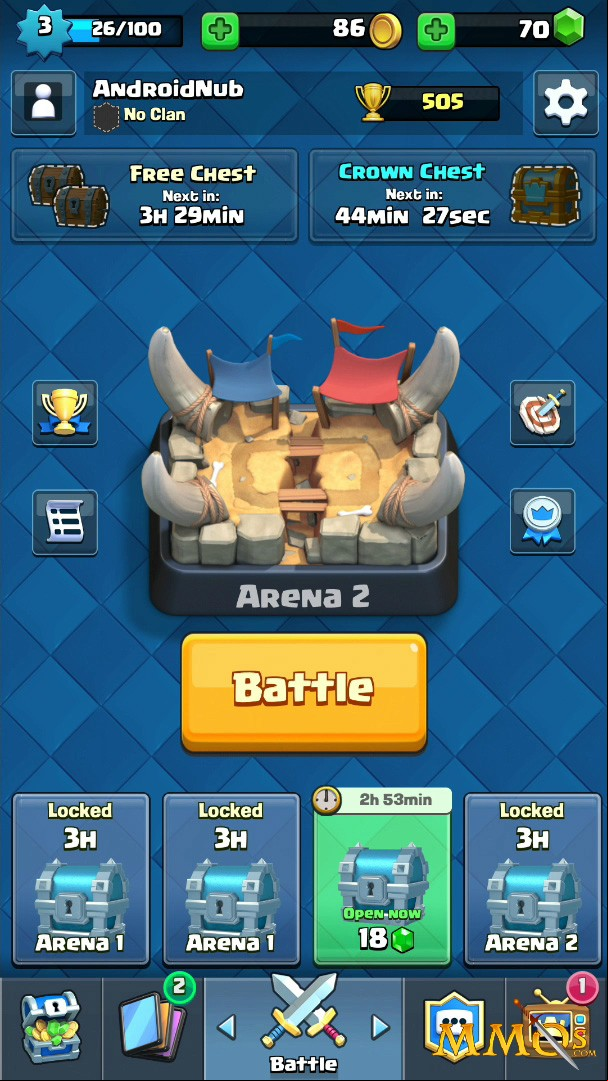The image size is (608, 1081).
Task: Switch to the TV Royale tab
Action: (x=556, y=1029)
